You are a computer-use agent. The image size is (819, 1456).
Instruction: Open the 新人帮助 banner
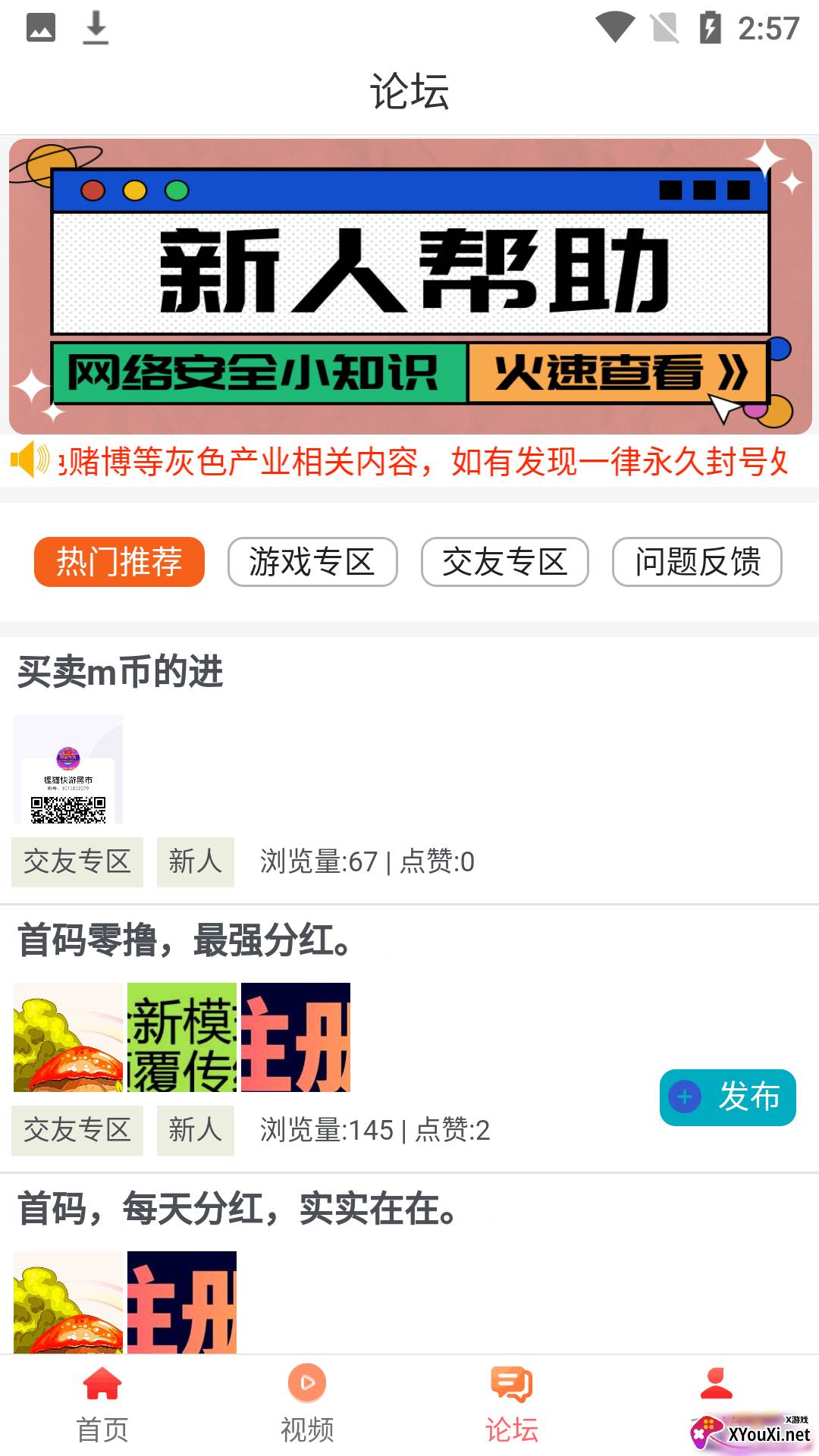[x=409, y=286]
